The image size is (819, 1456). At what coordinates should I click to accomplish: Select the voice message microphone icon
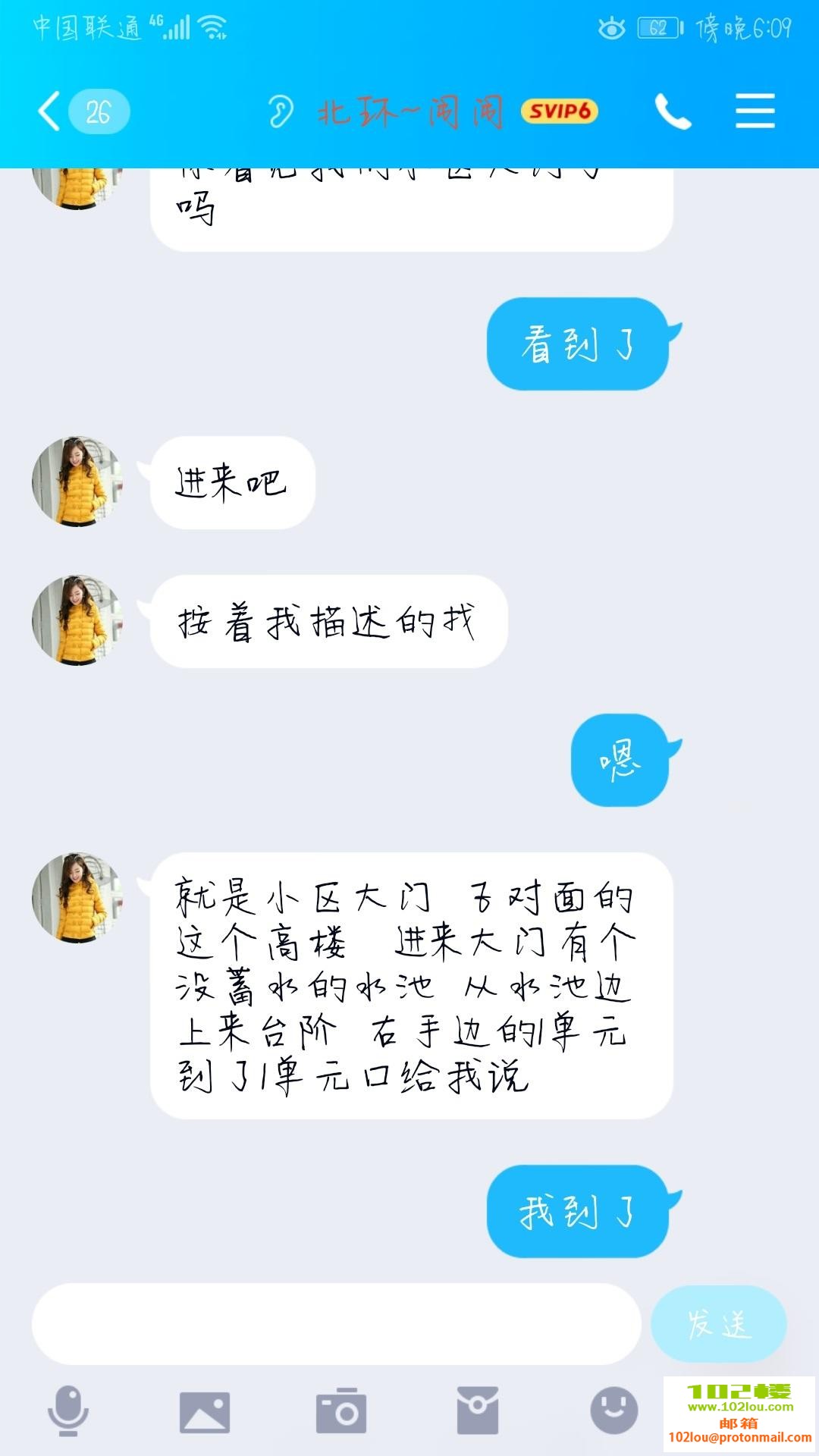(68, 1409)
